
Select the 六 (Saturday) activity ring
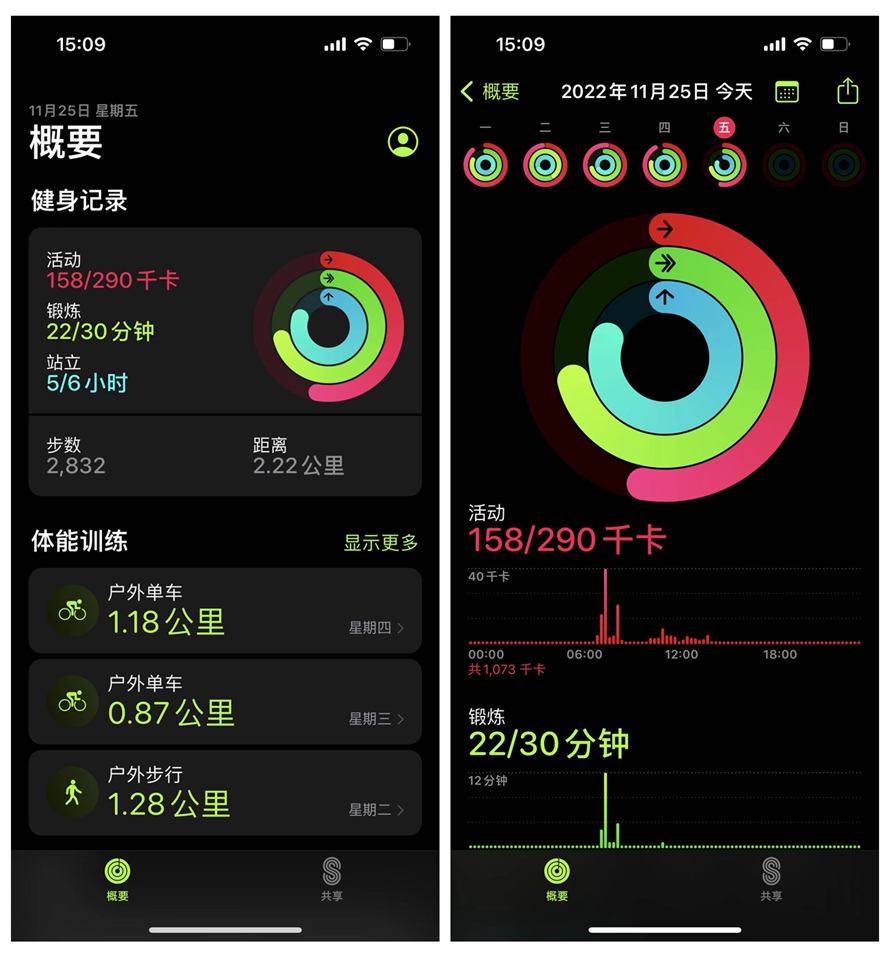784,165
